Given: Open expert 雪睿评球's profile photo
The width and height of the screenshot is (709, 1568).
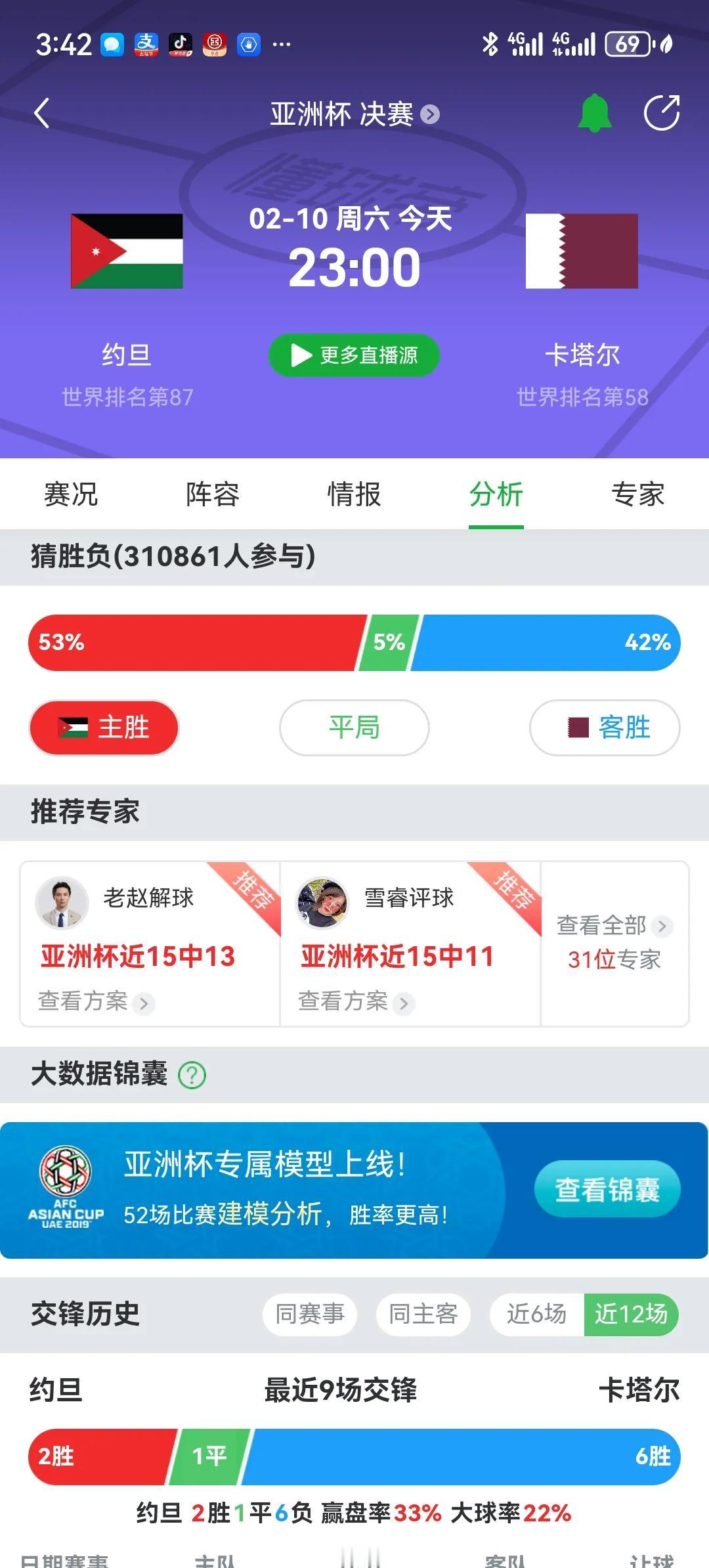Looking at the screenshot, I should 322,903.
